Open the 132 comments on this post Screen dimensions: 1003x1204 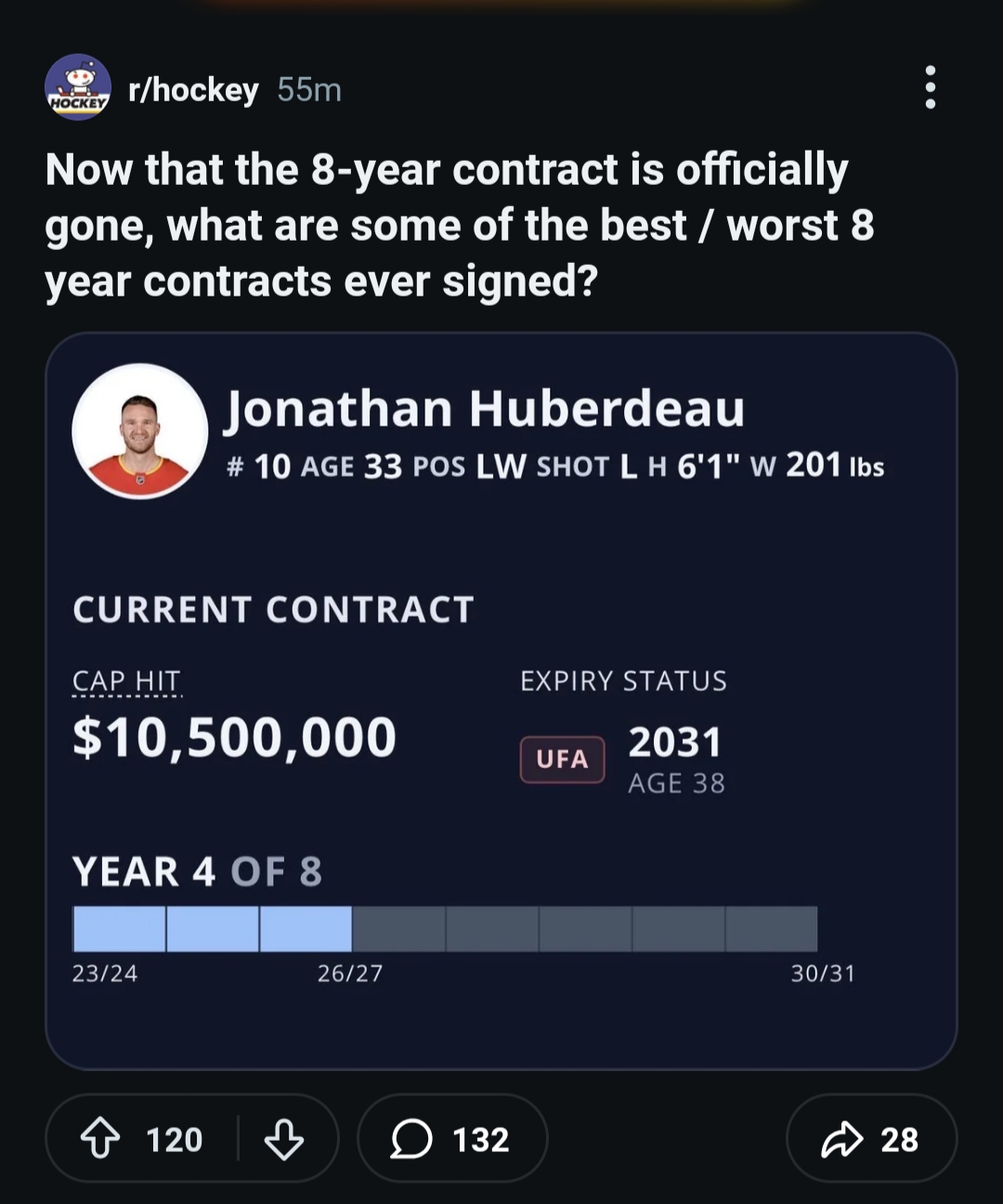pos(452,1139)
